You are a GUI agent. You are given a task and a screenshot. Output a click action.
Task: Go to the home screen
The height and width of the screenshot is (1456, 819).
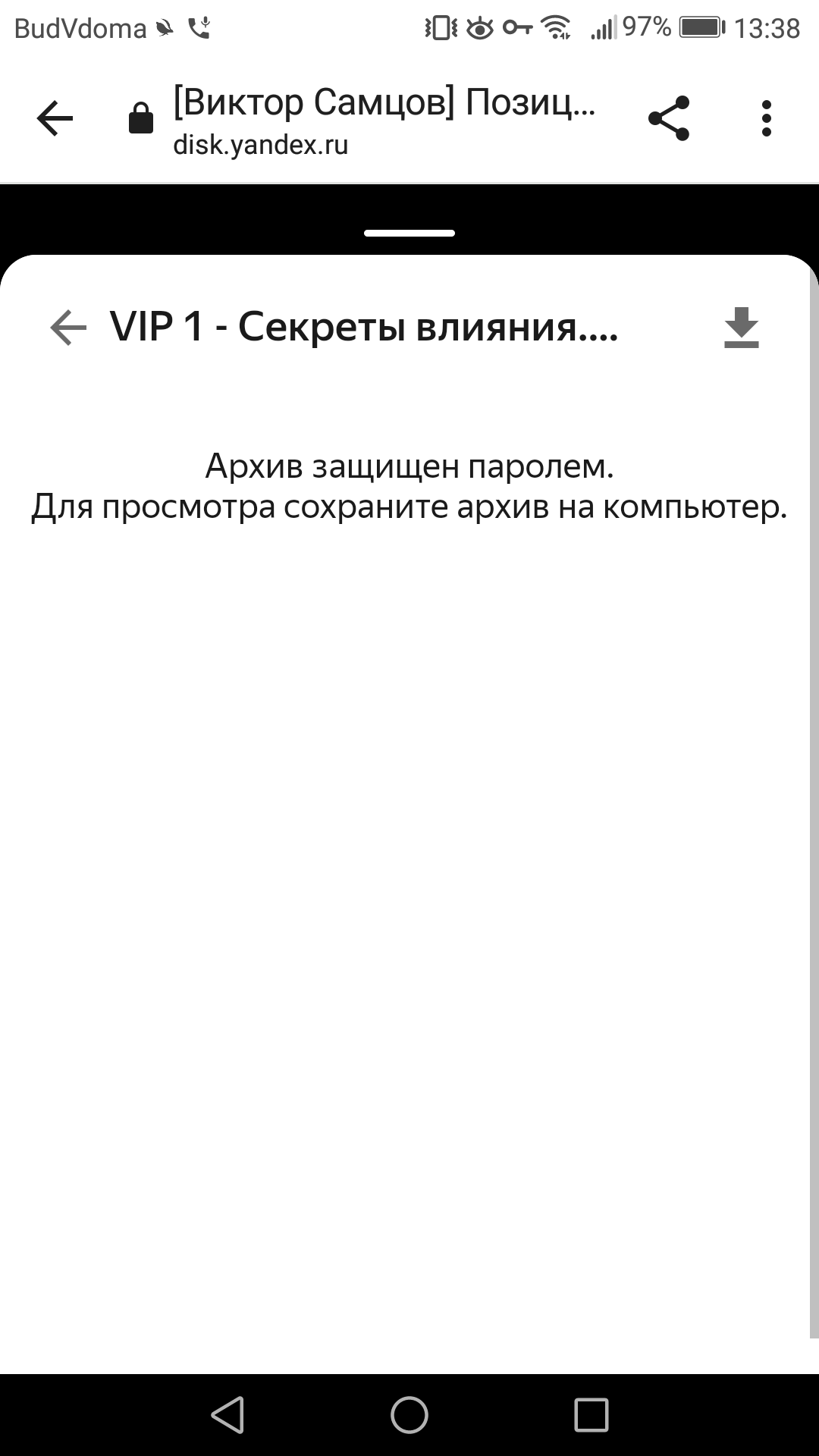point(409,1415)
